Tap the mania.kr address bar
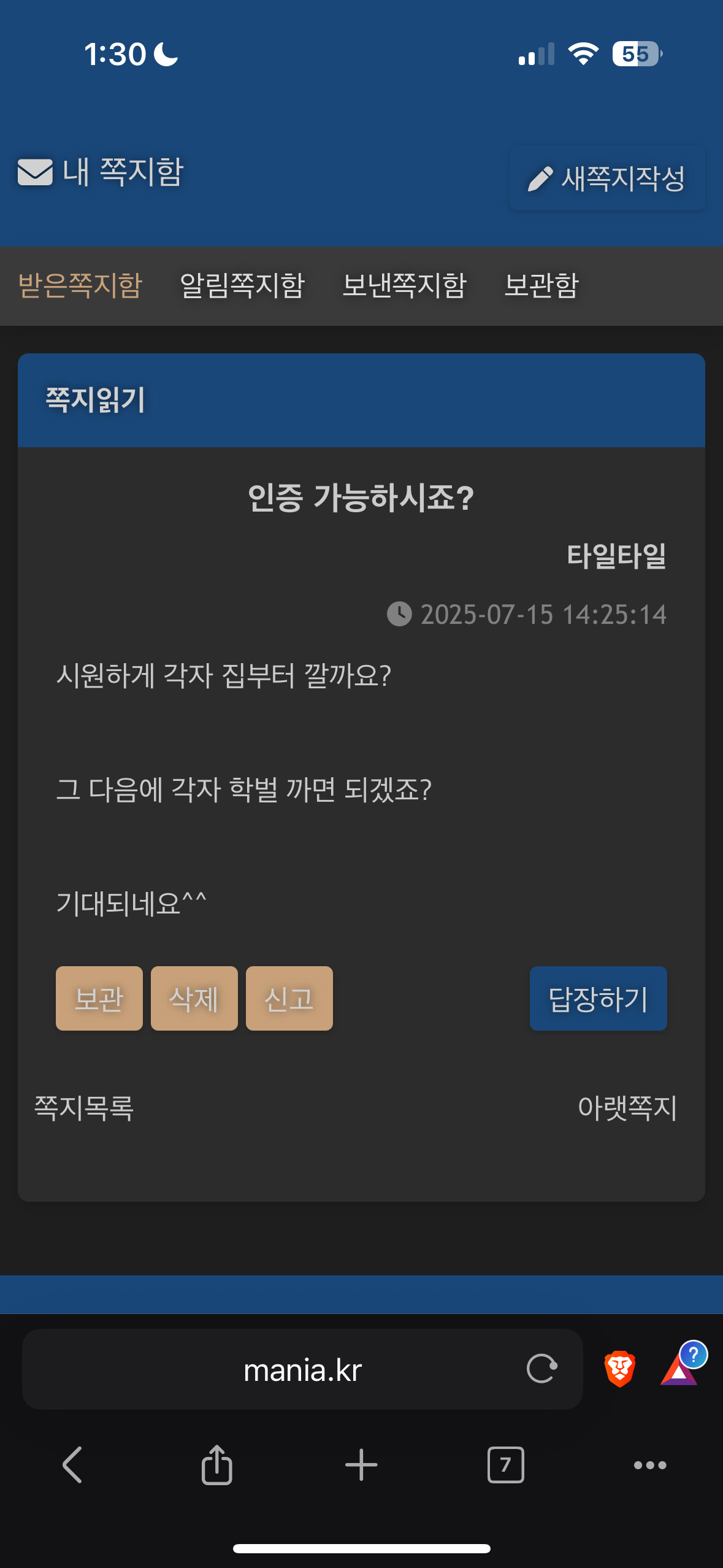The height and width of the screenshot is (1568, 723). point(302,1369)
